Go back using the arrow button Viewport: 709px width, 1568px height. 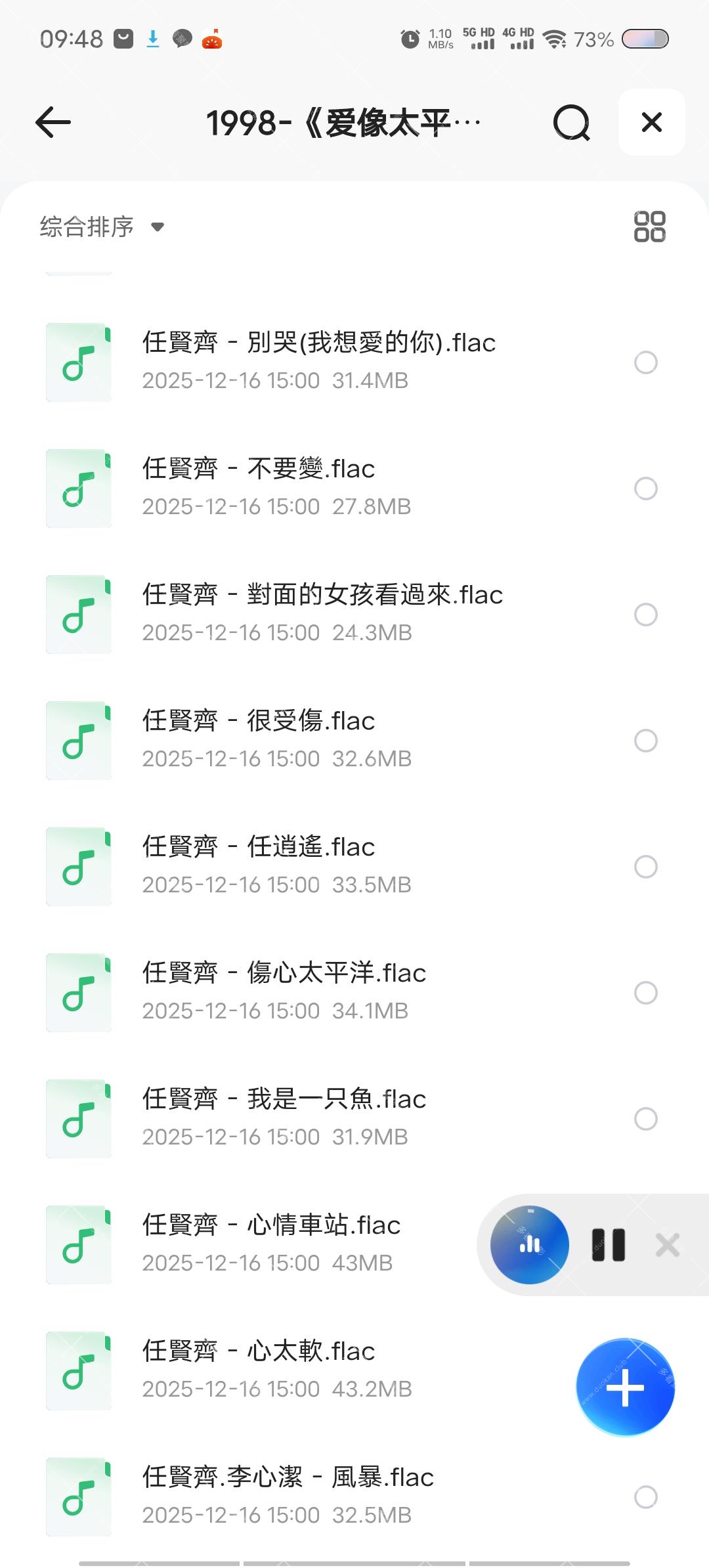point(53,122)
